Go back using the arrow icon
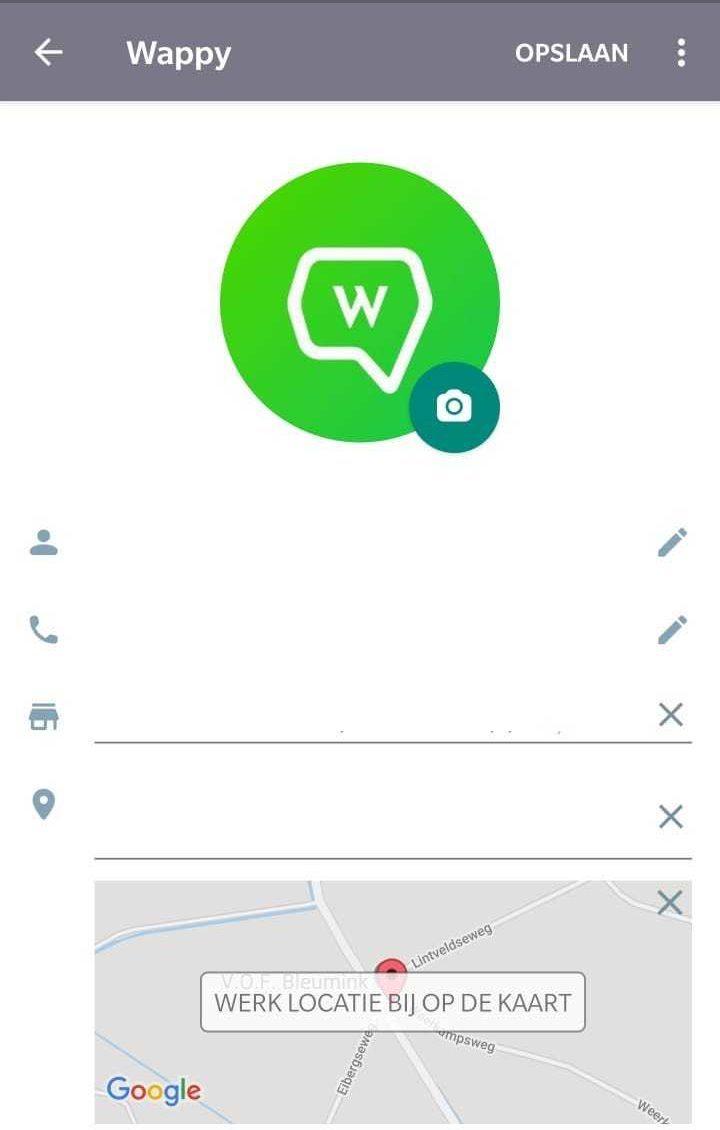Viewport: 720px width, 1130px height. (x=48, y=52)
